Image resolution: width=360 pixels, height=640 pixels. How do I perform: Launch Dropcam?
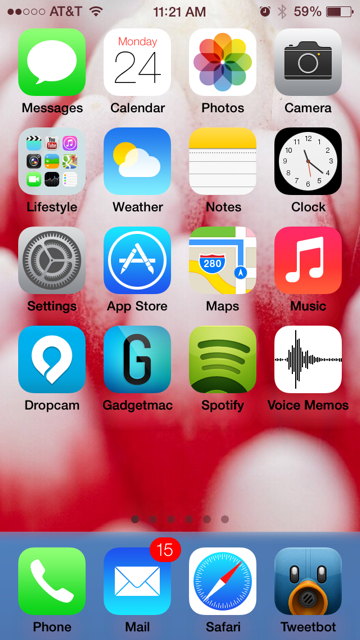tap(52, 360)
